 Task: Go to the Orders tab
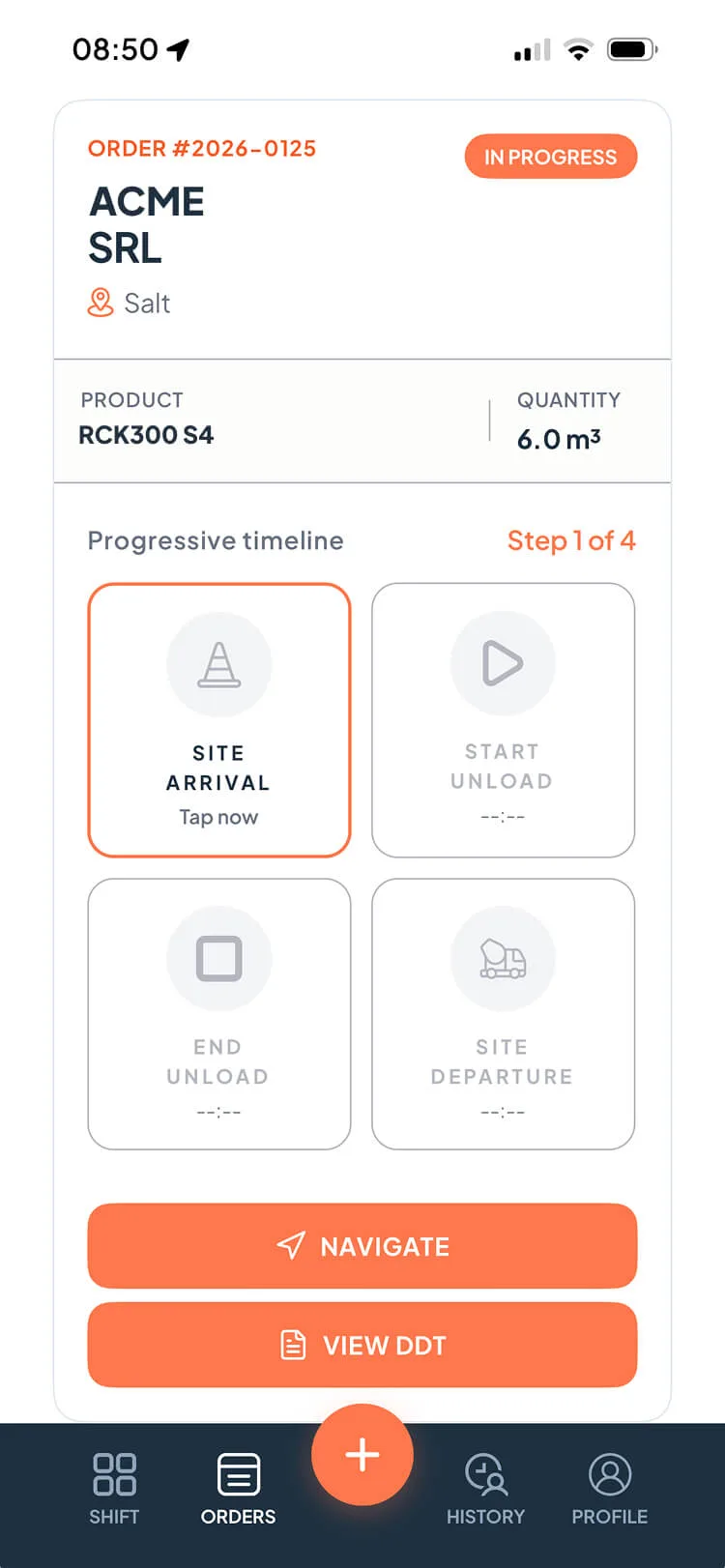click(x=238, y=1489)
